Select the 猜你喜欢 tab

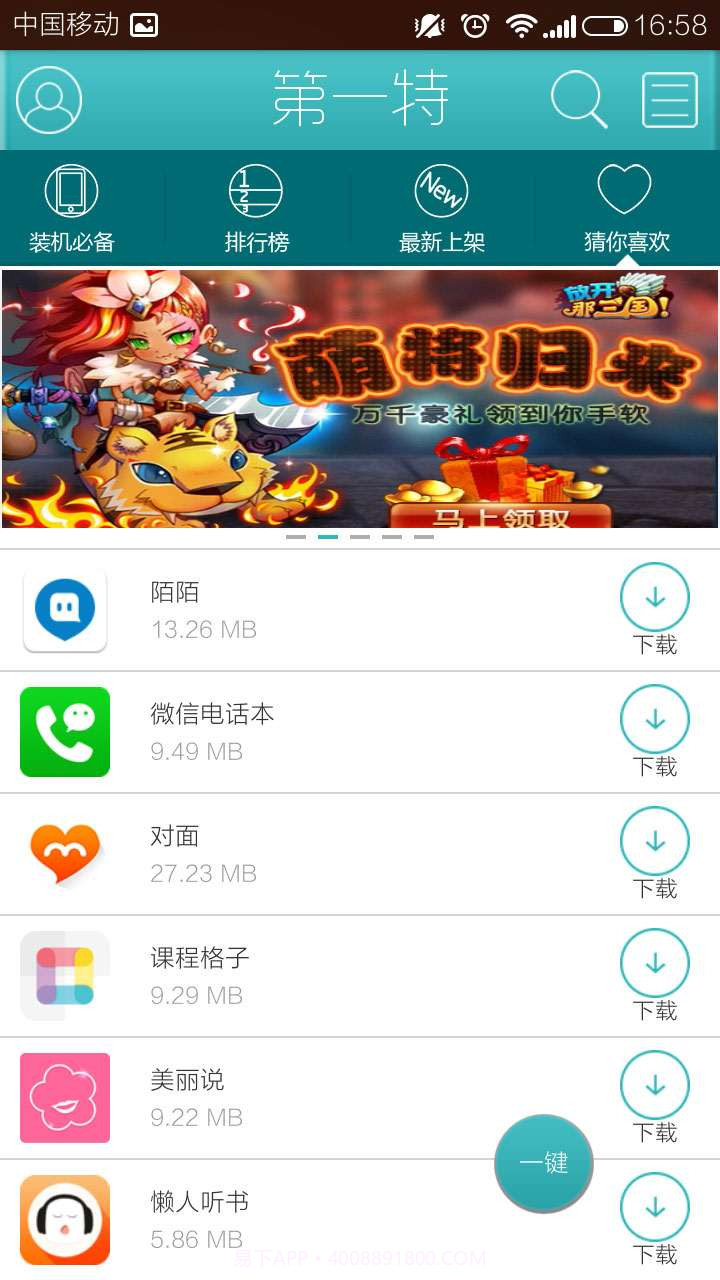tap(626, 209)
